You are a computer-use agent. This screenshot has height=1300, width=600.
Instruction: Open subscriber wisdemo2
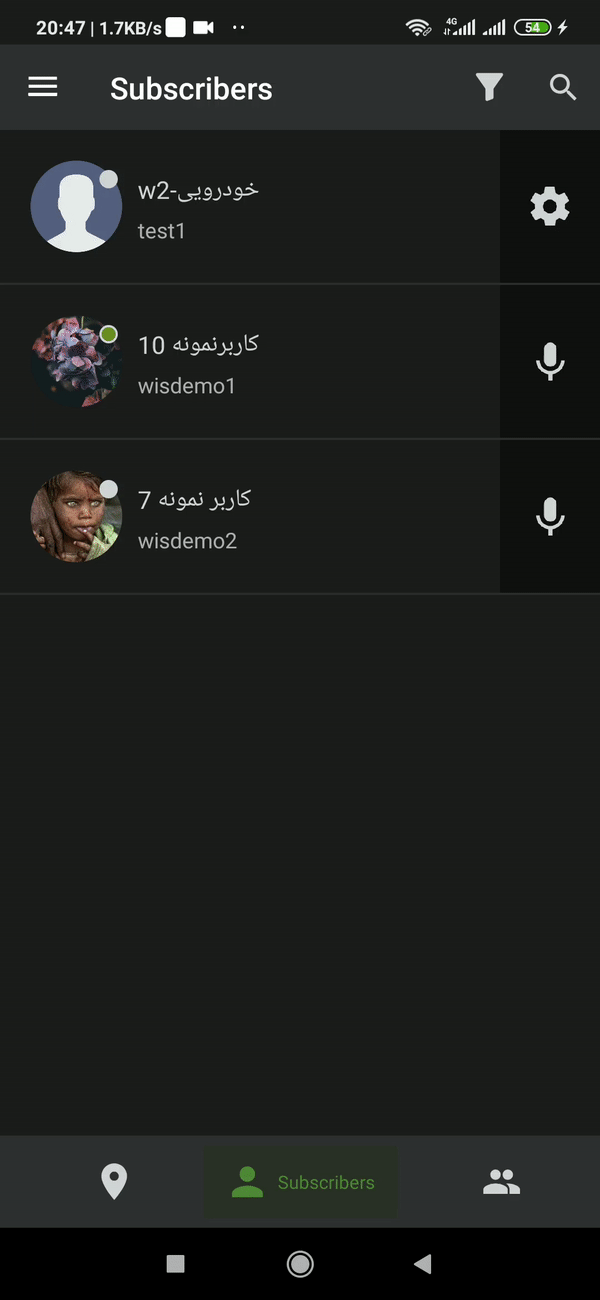tap(250, 516)
